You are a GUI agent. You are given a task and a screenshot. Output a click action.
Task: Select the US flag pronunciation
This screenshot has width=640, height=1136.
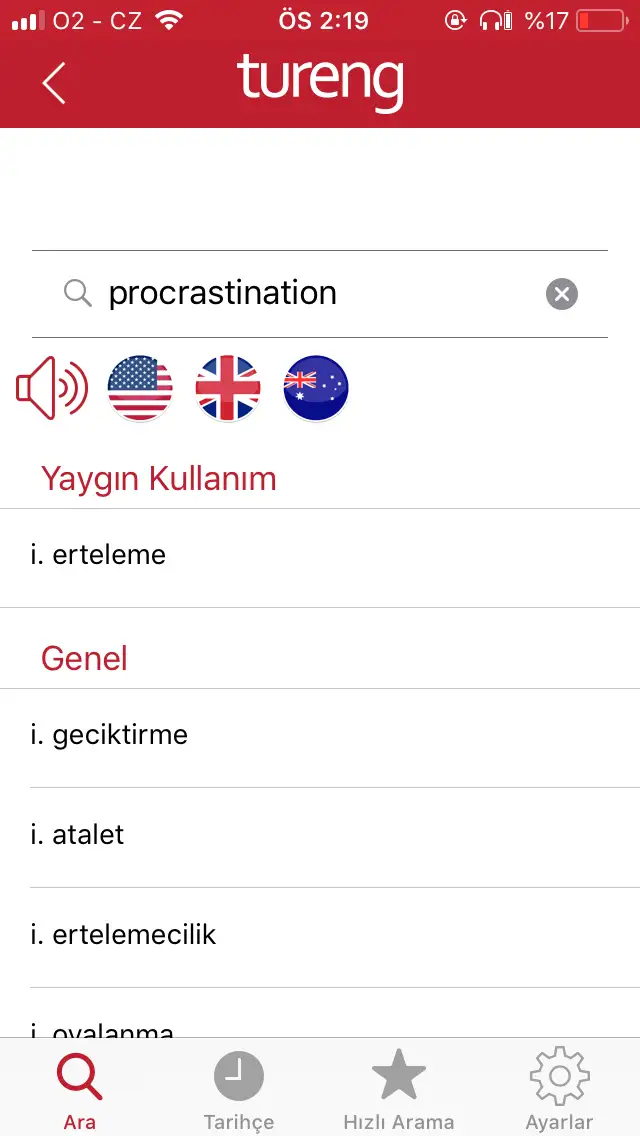click(140, 388)
